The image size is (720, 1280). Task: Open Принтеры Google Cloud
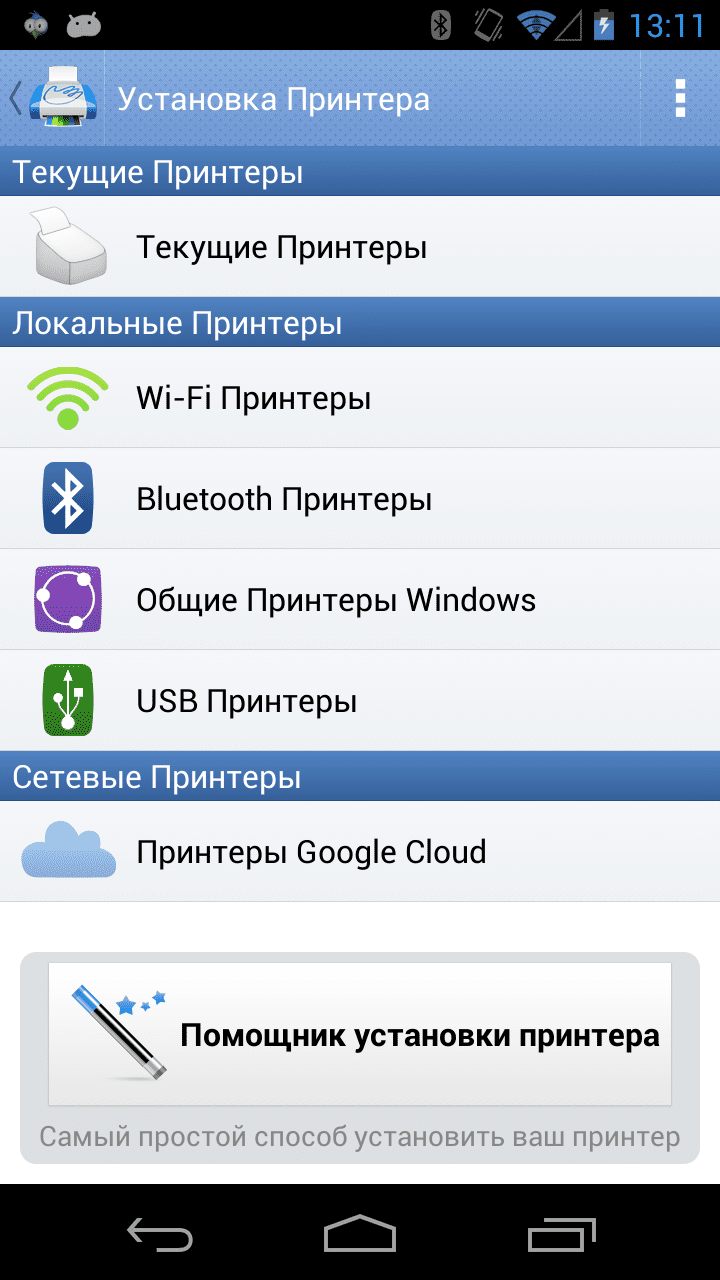pos(360,852)
